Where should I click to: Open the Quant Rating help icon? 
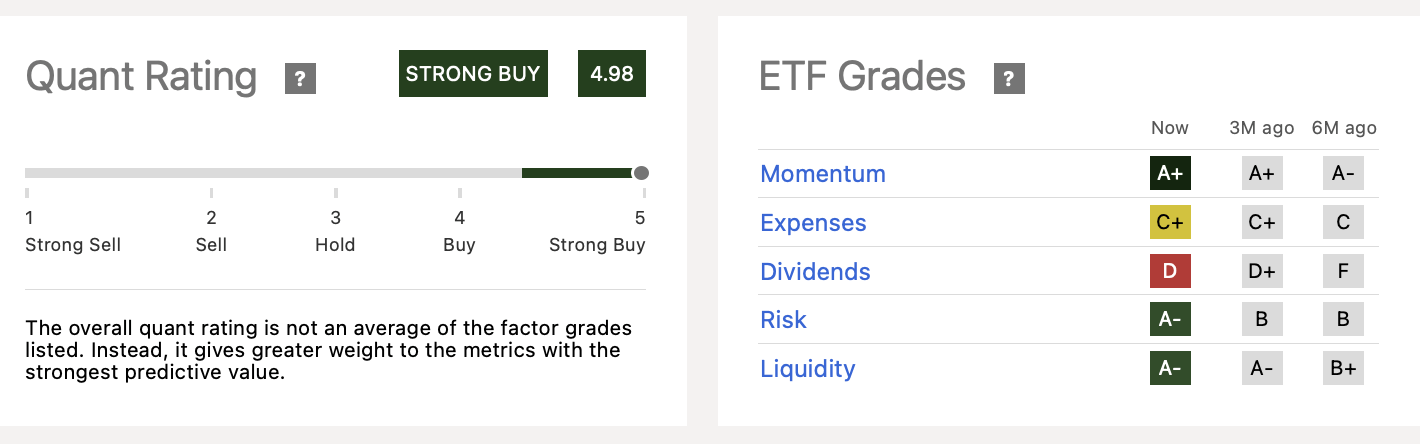pos(300,79)
